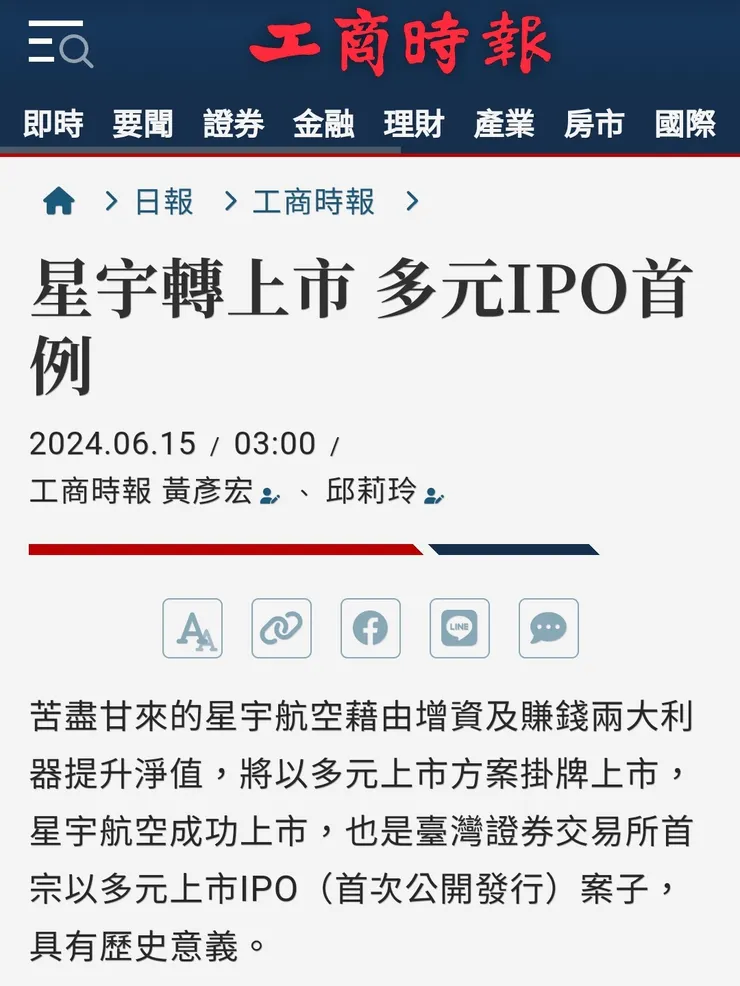Screen dimensions: 740x986
Task: Change the article font size
Action: (x=193, y=628)
